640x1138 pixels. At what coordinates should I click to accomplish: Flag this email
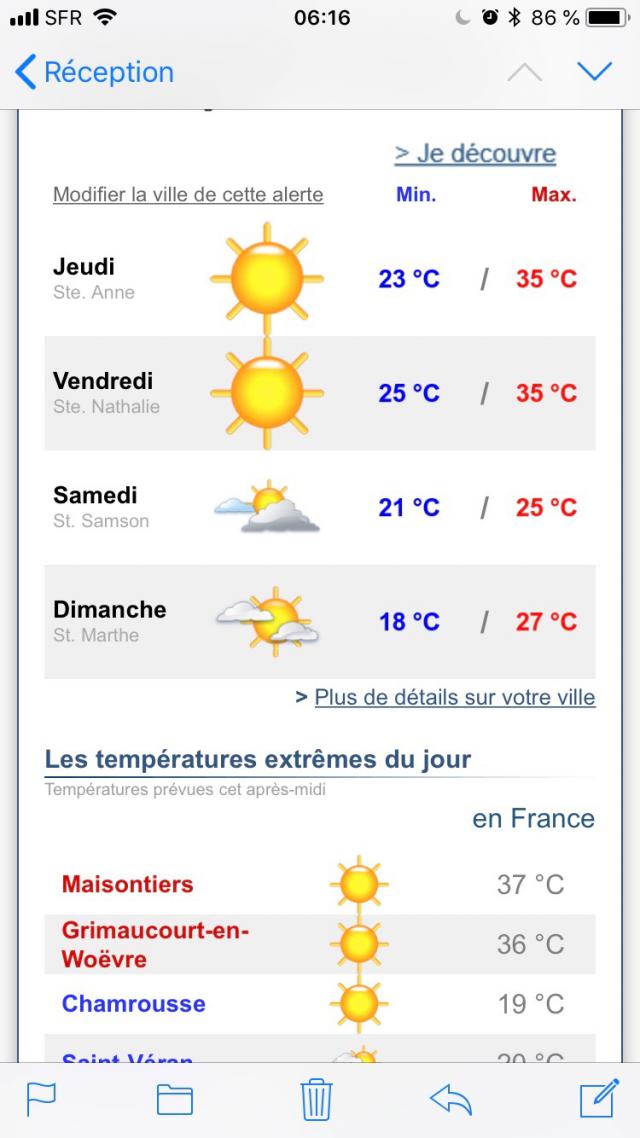tap(41, 1100)
